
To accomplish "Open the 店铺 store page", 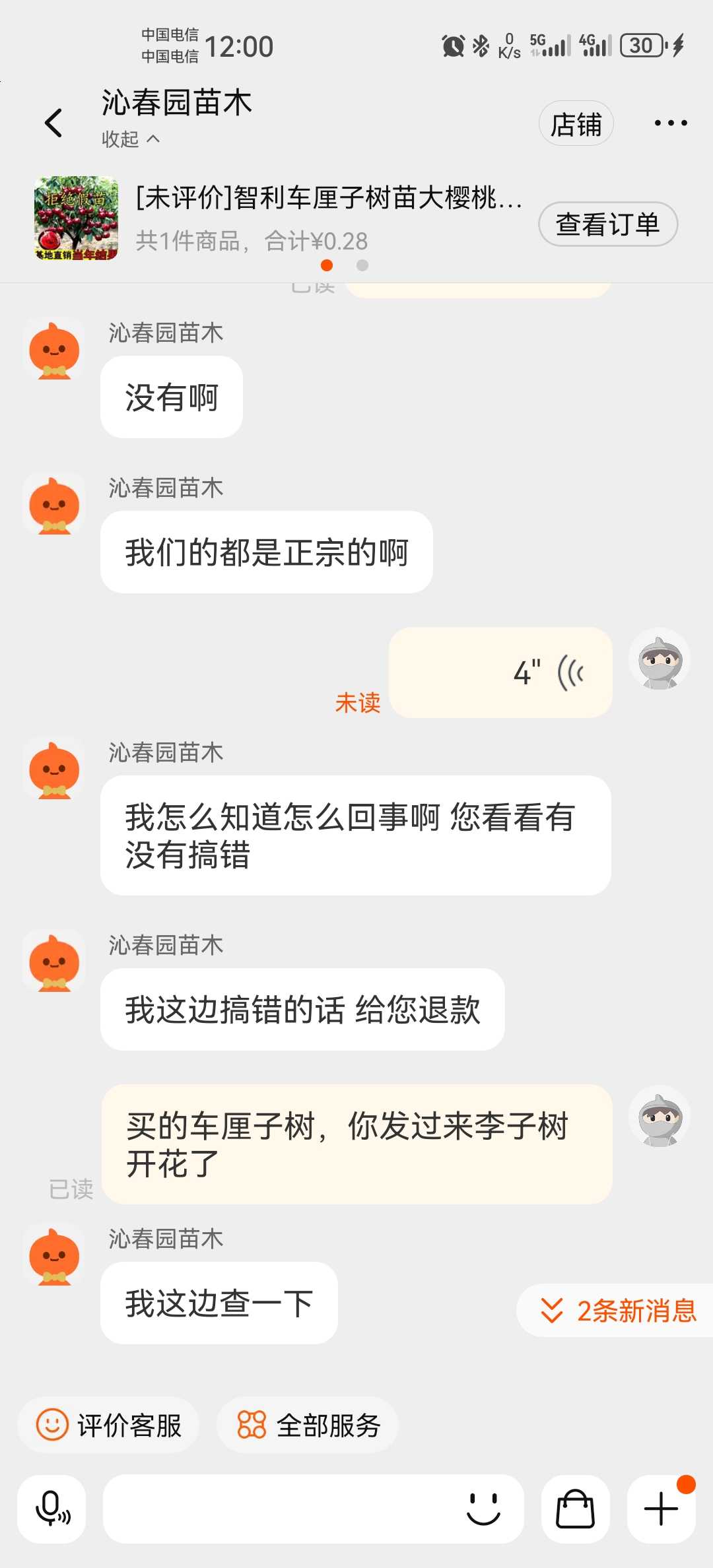I will click(x=576, y=123).
